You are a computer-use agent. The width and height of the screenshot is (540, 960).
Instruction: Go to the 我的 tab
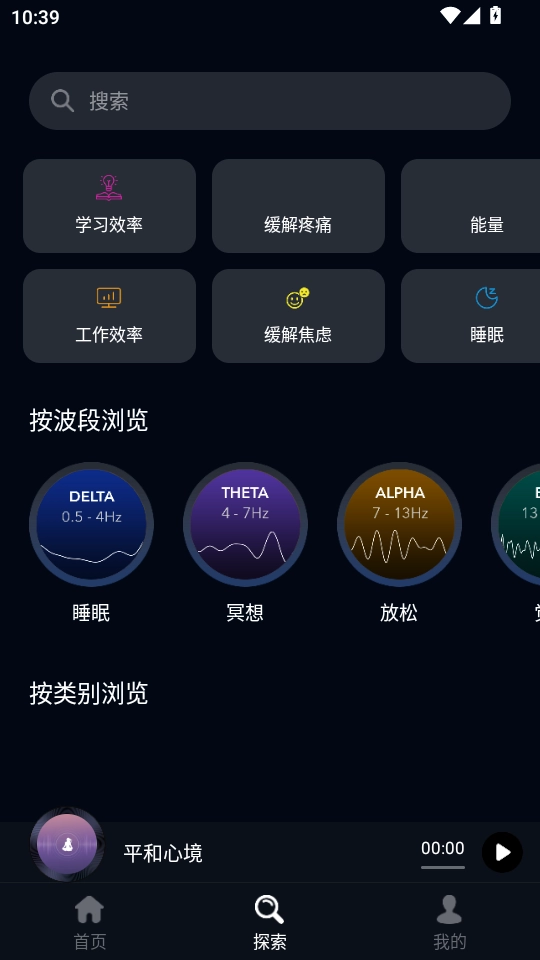tap(450, 923)
